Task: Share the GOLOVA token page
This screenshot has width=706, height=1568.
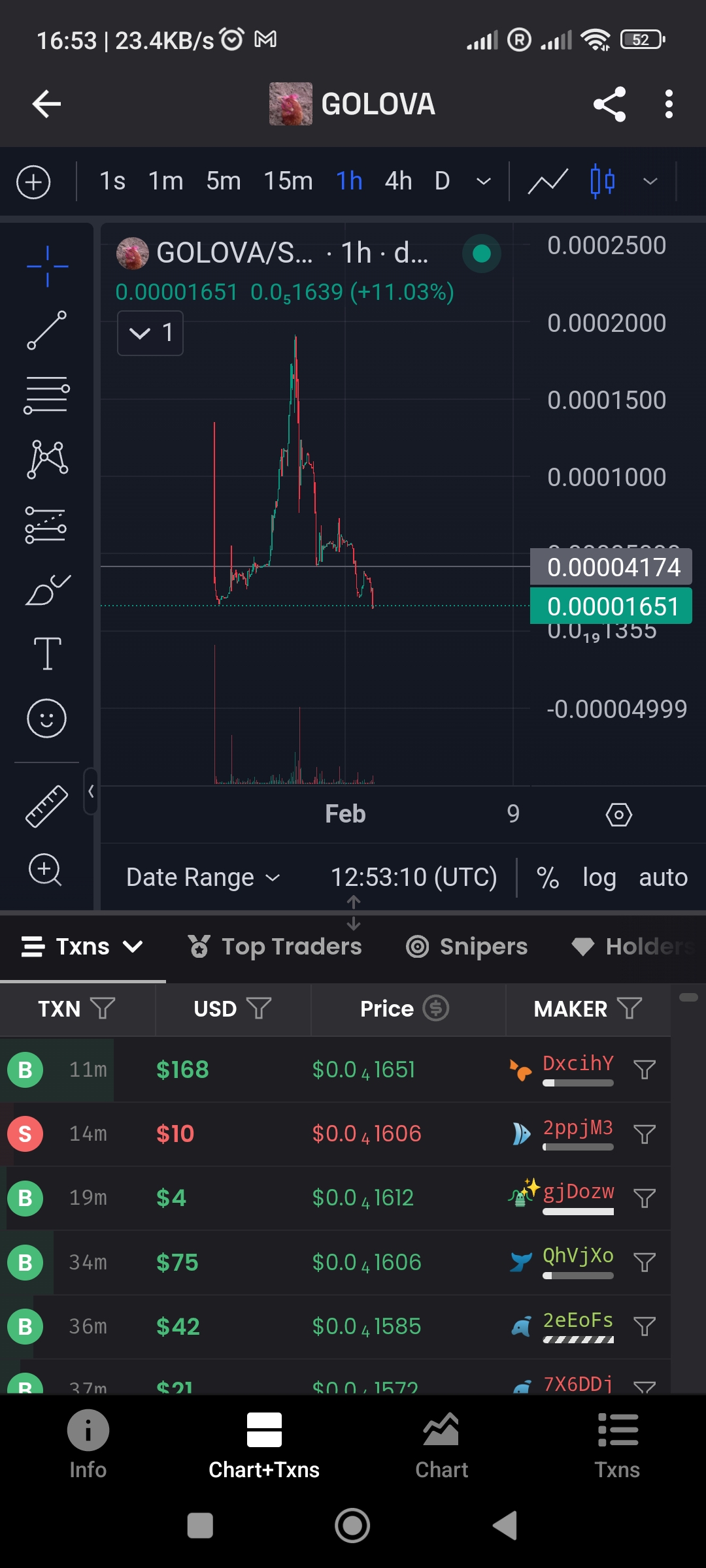Action: (609, 104)
